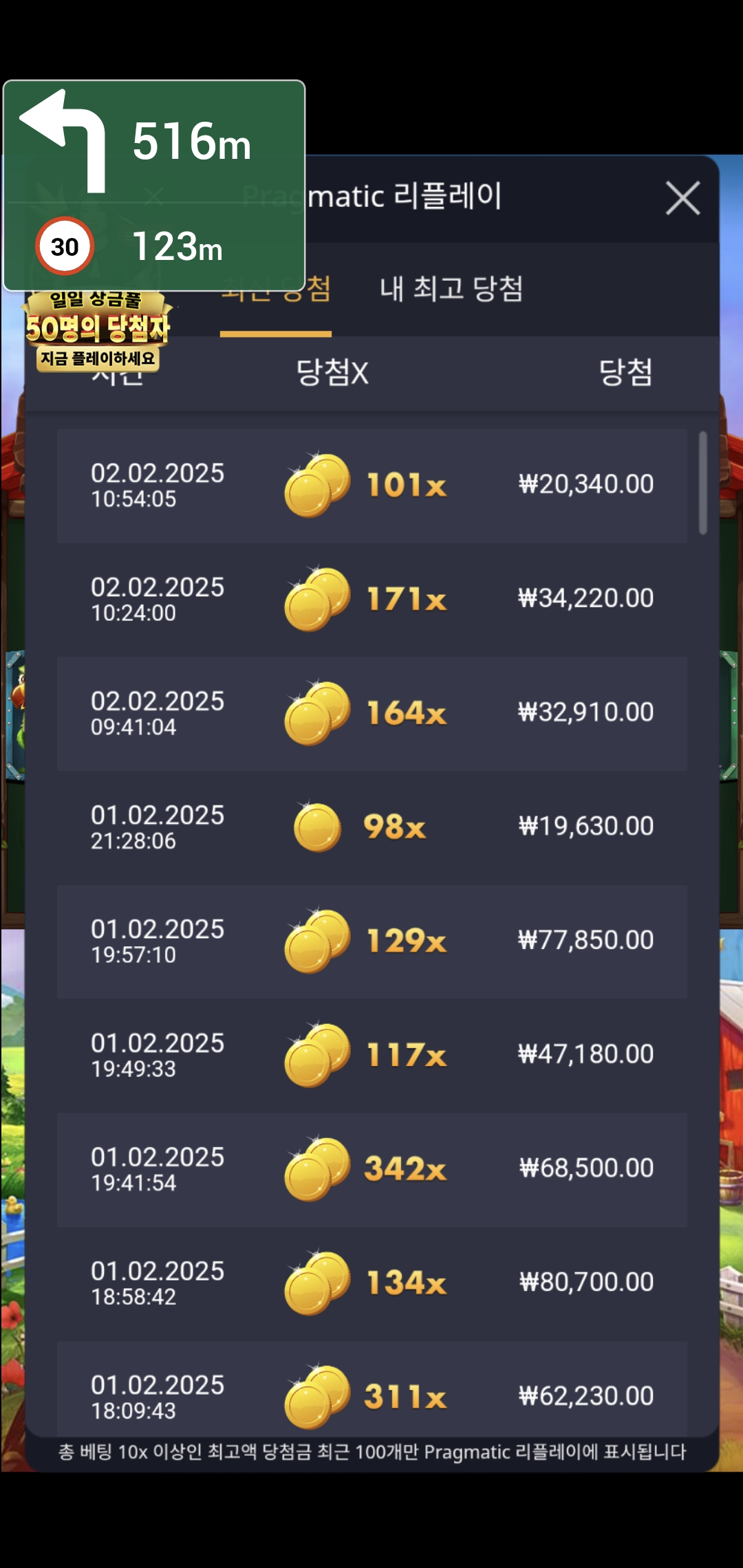The width and height of the screenshot is (743, 1568).
Task: Open the navigation overlay showing 516m turn
Action: click(x=154, y=184)
